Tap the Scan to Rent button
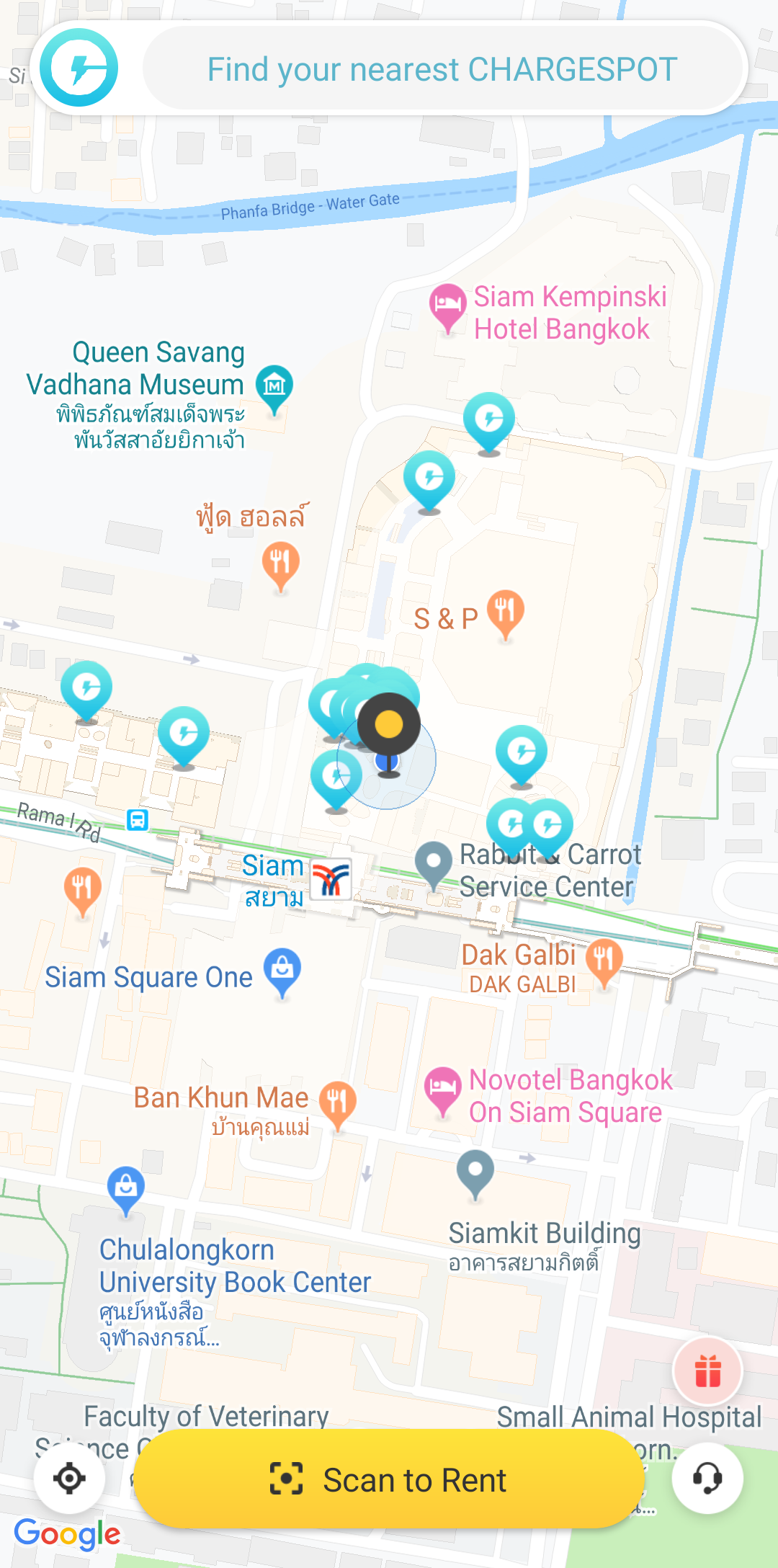 click(389, 1479)
